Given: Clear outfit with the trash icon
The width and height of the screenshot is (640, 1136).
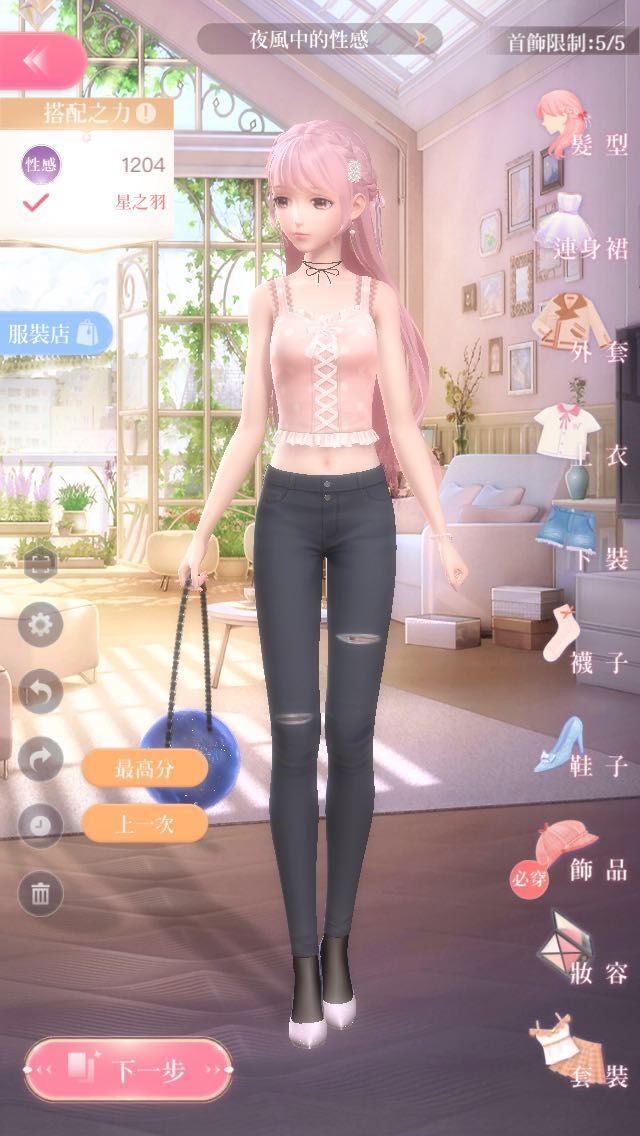Looking at the screenshot, I should click(x=40, y=893).
